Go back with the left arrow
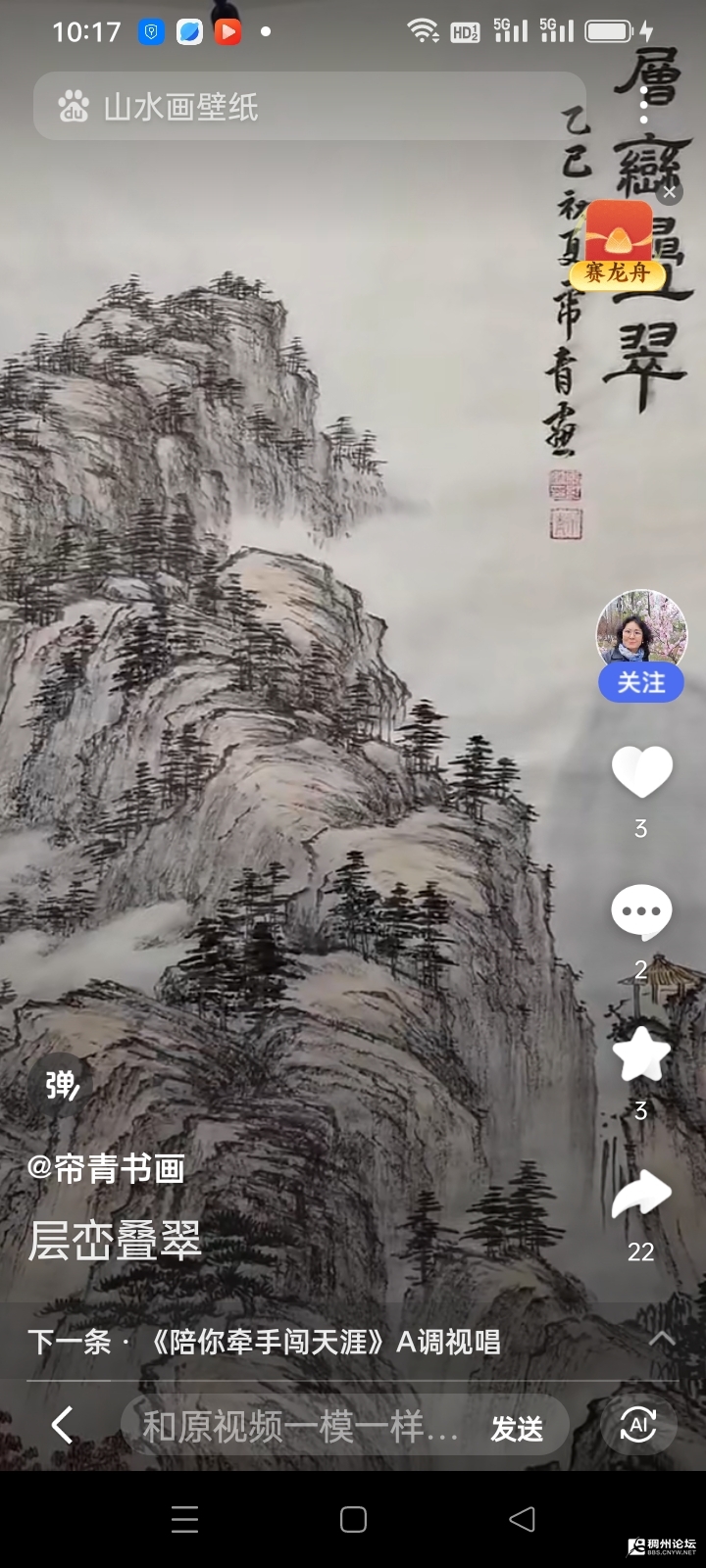Image resolution: width=706 pixels, height=1568 pixels. [63, 1425]
